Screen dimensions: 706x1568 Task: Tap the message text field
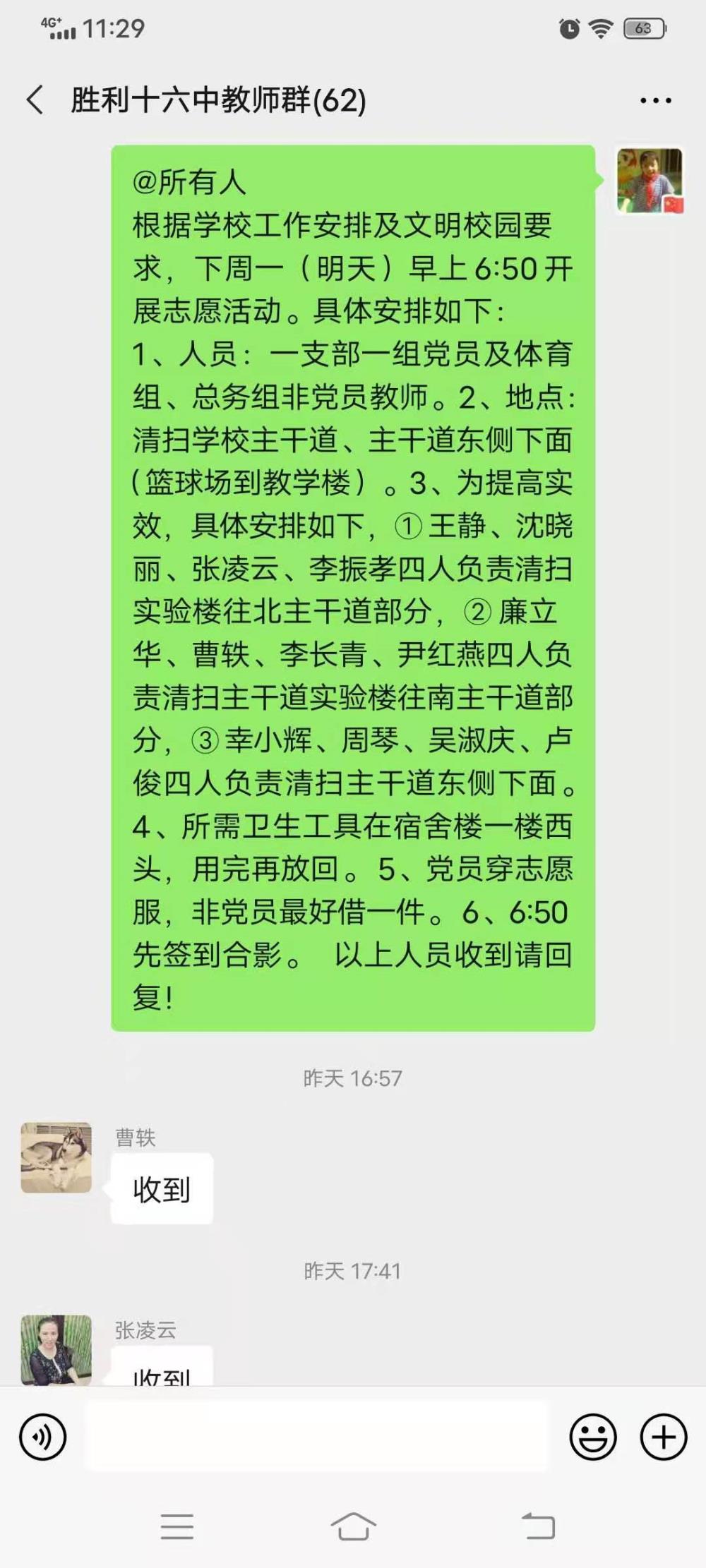pyautogui.click(x=316, y=1436)
